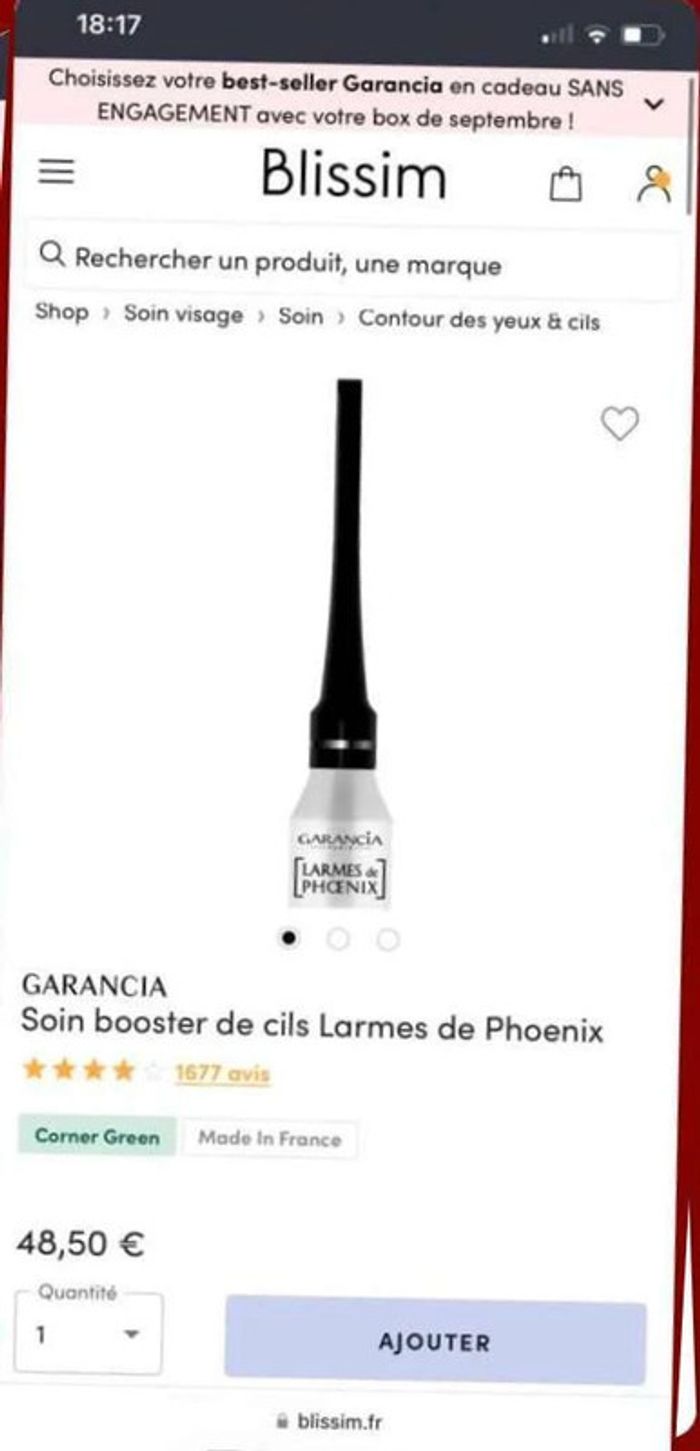The image size is (700, 1451).
Task: Add product to wishlist with heart
Action: (619, 424)
